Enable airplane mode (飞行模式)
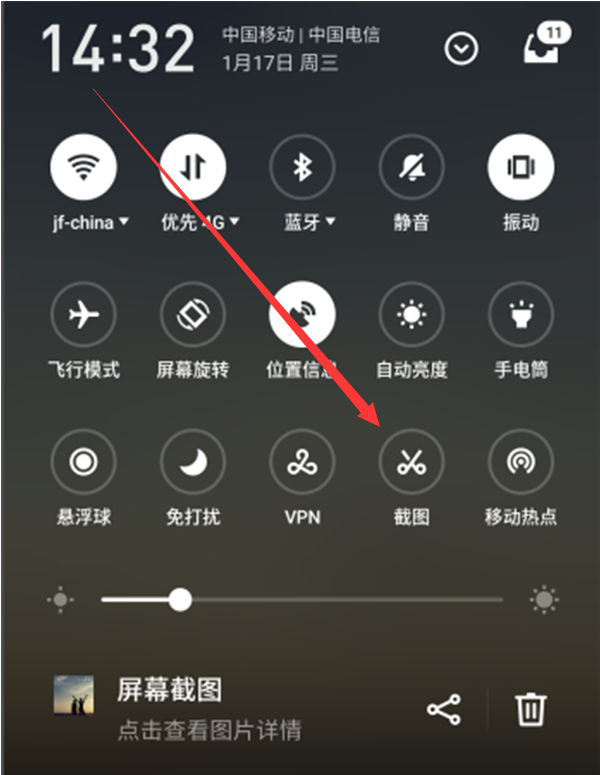 [x=83, y=316]
